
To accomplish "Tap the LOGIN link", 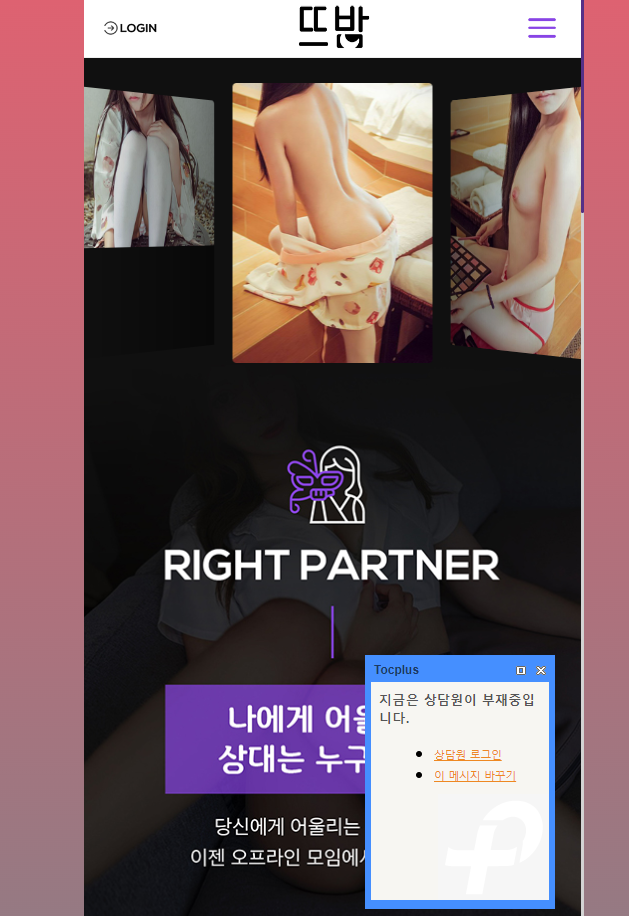I will (x=130, y=28).
